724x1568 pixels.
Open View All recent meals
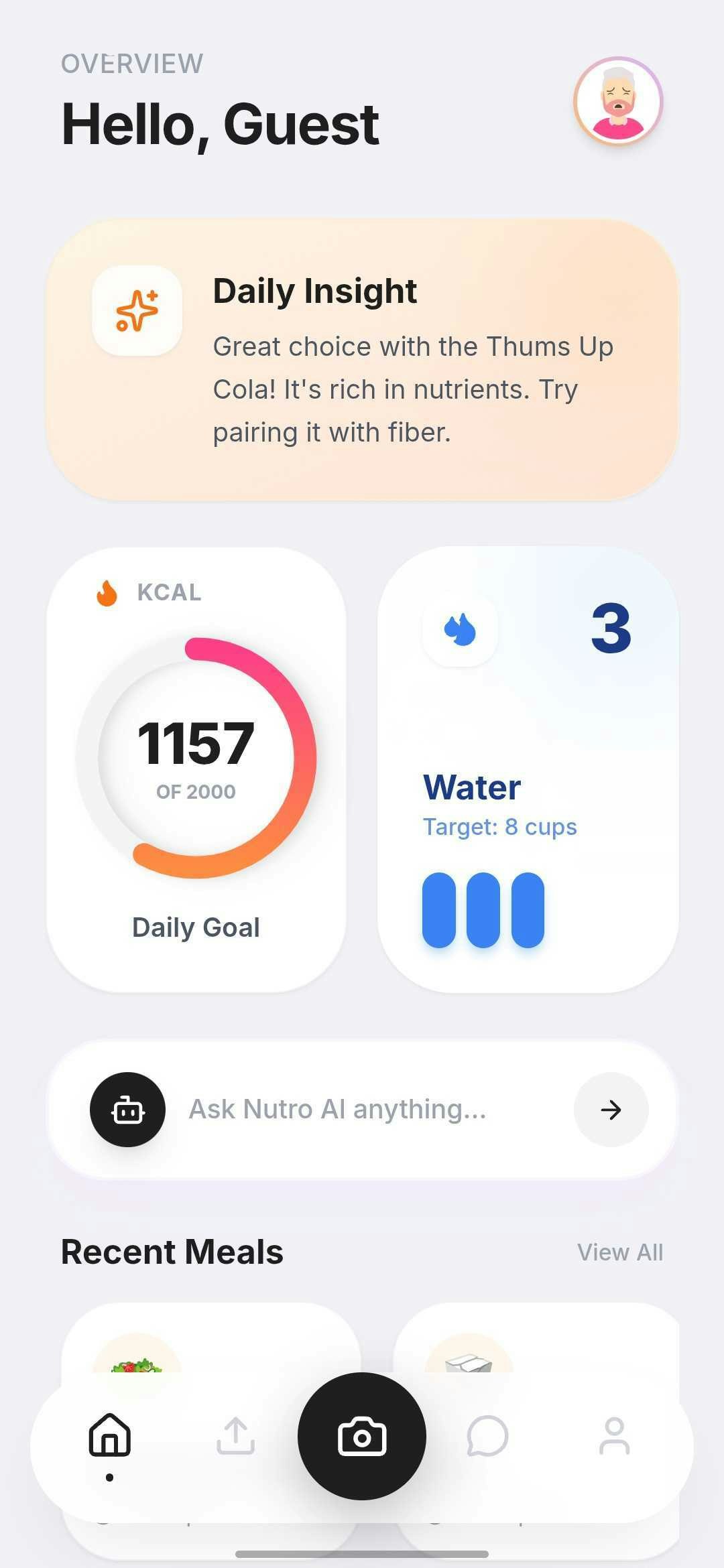[619, 1252]
